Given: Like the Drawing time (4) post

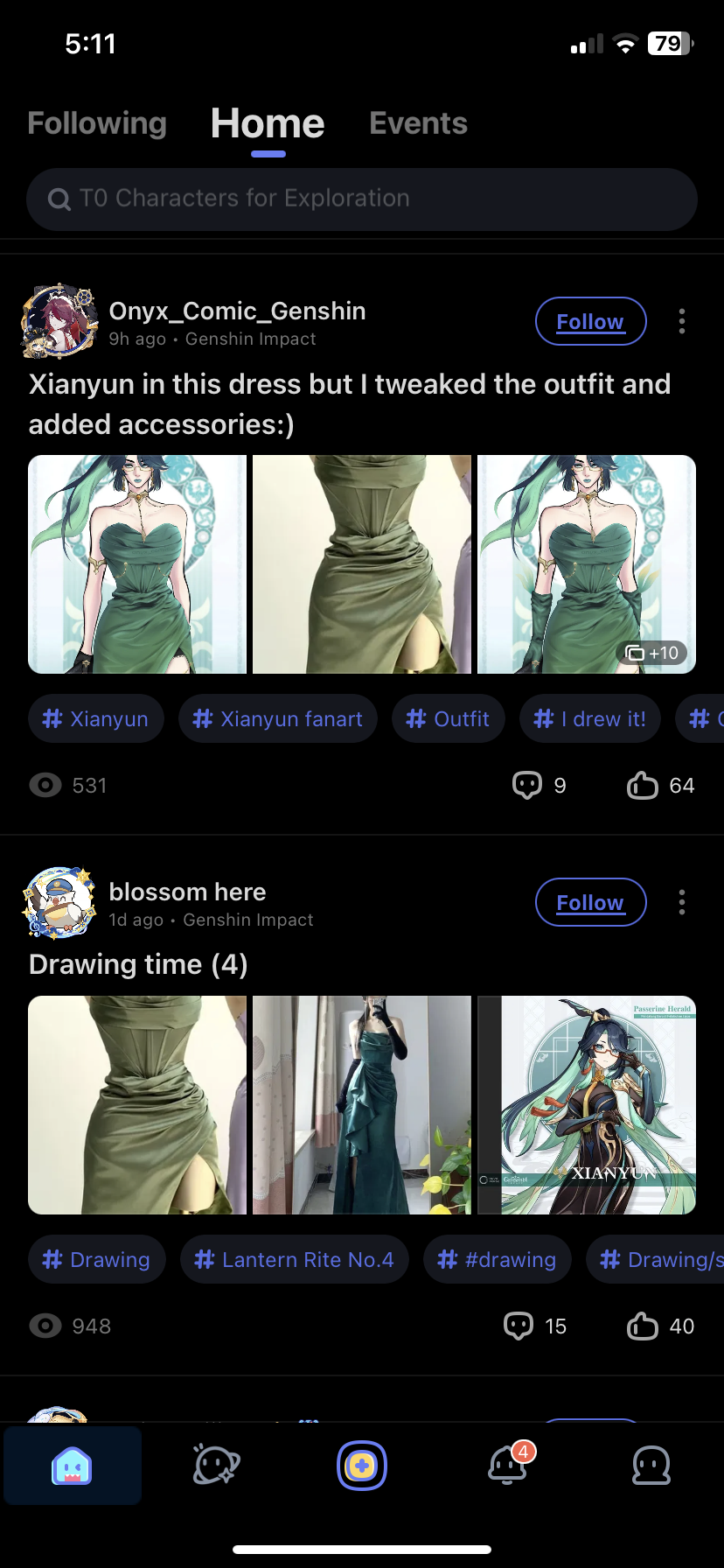Looking at the screenshot, I should click(x=643, y=1326).
